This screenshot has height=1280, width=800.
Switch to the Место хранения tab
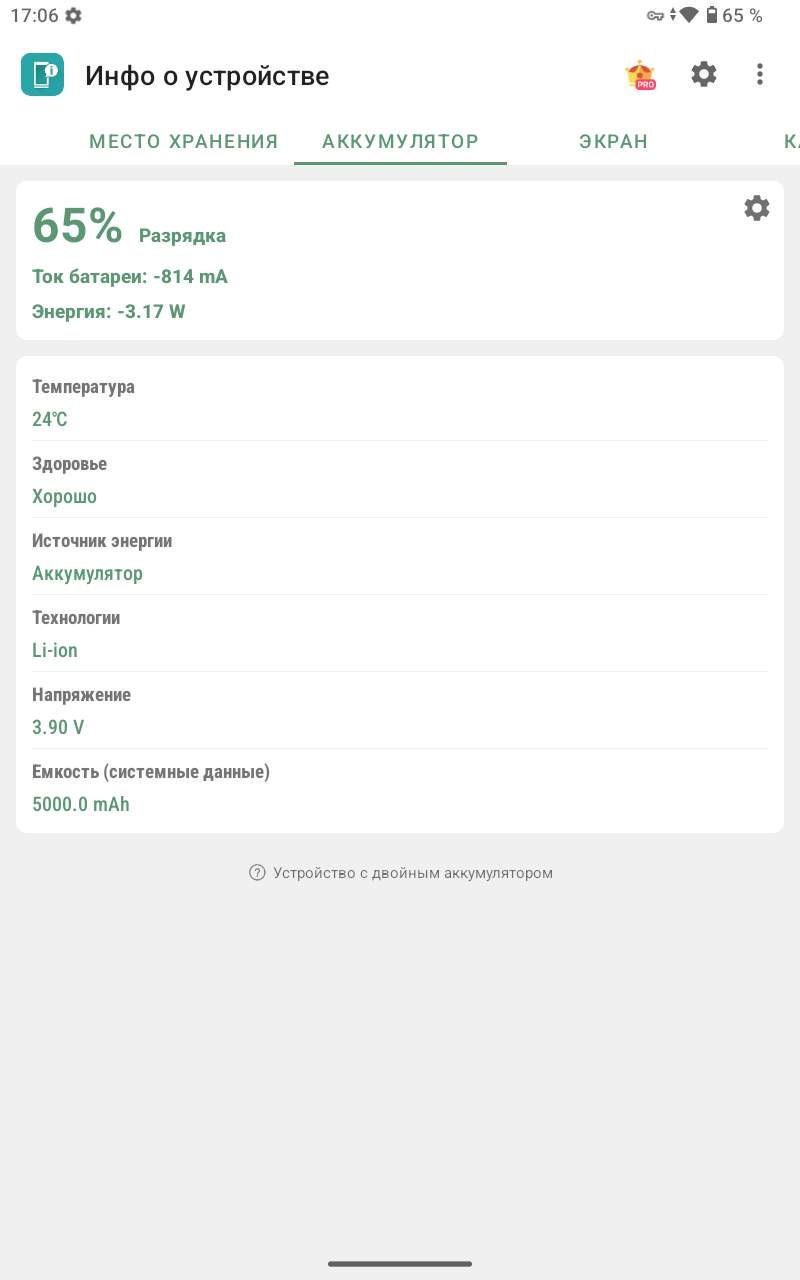(x=184, y=142)
